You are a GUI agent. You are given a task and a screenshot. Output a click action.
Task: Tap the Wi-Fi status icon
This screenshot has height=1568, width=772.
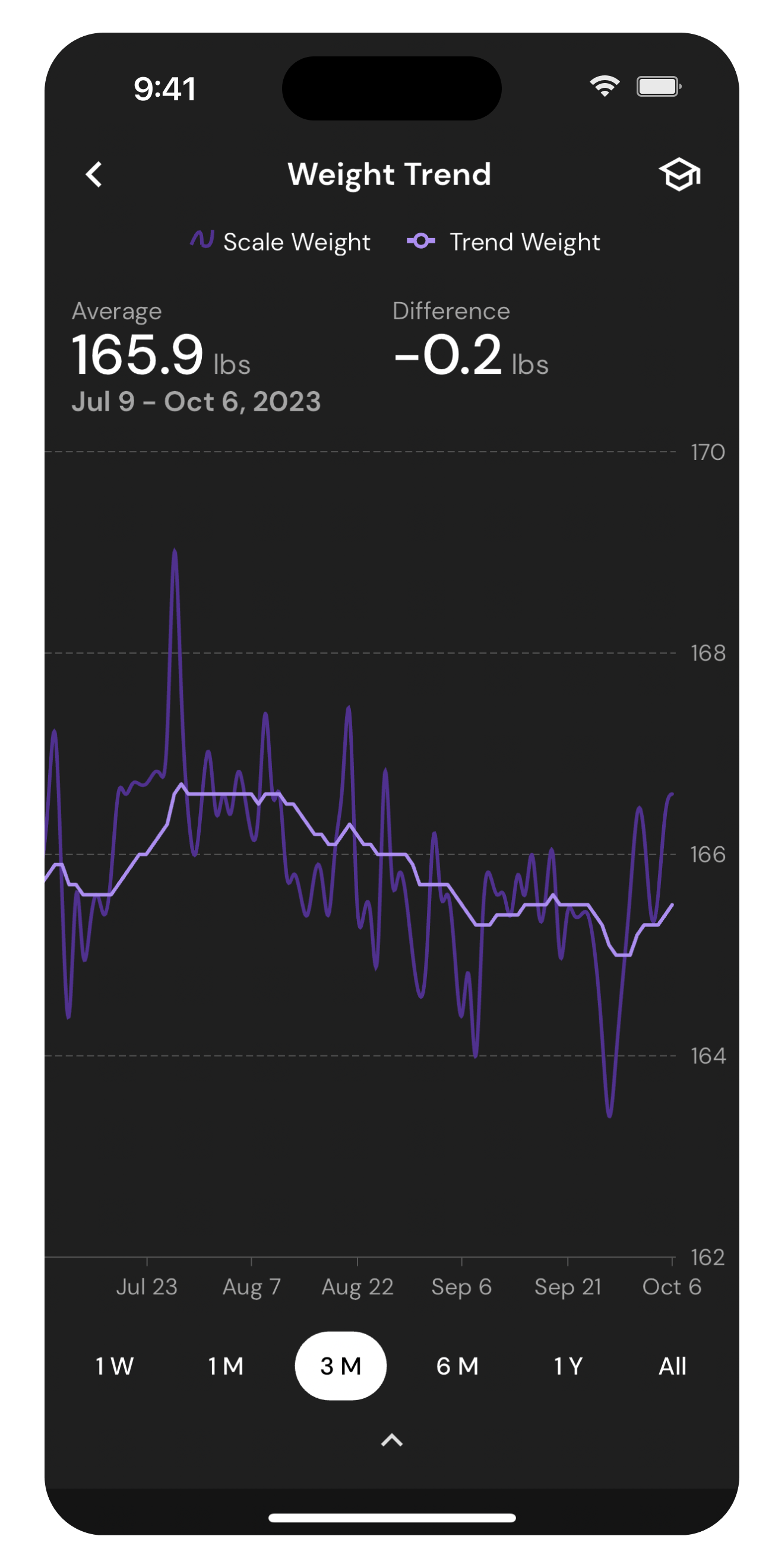coord(605,86)
